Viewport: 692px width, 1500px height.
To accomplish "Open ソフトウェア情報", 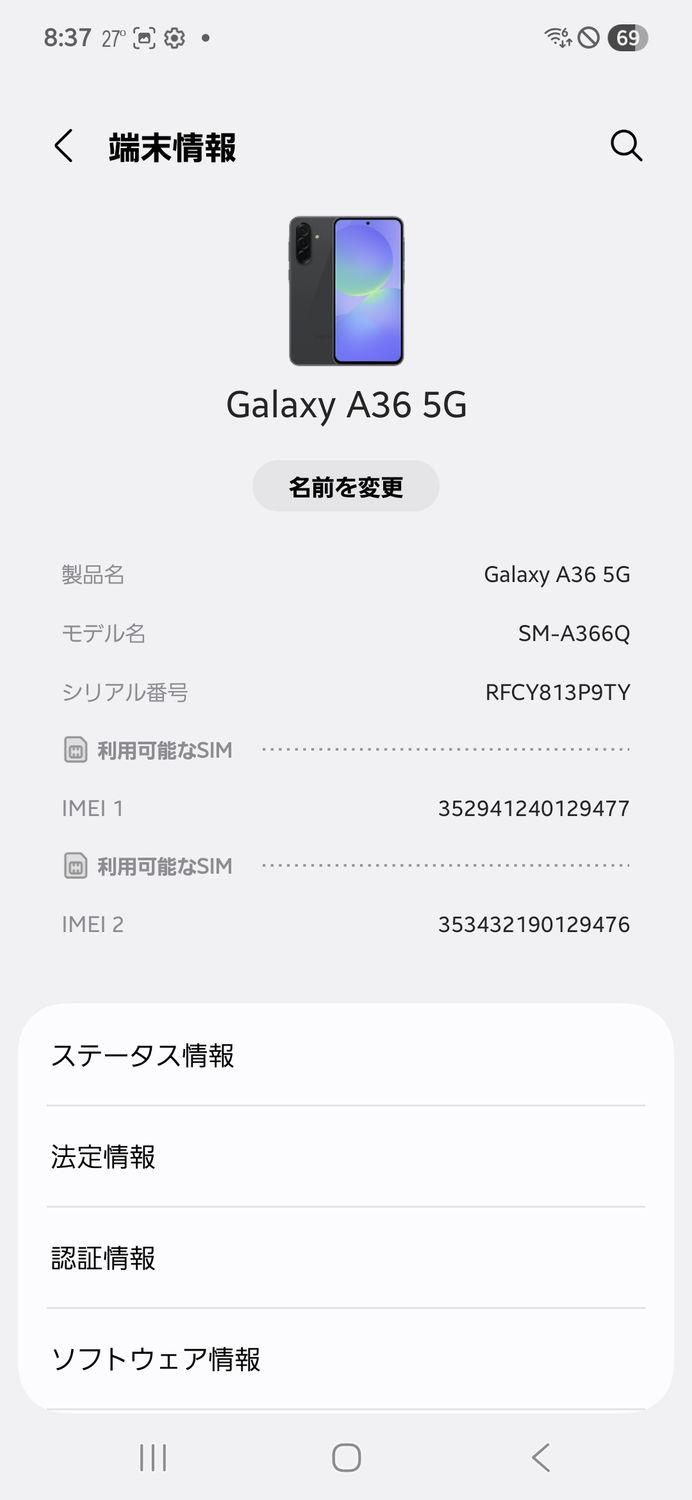I will (346, 1359).
